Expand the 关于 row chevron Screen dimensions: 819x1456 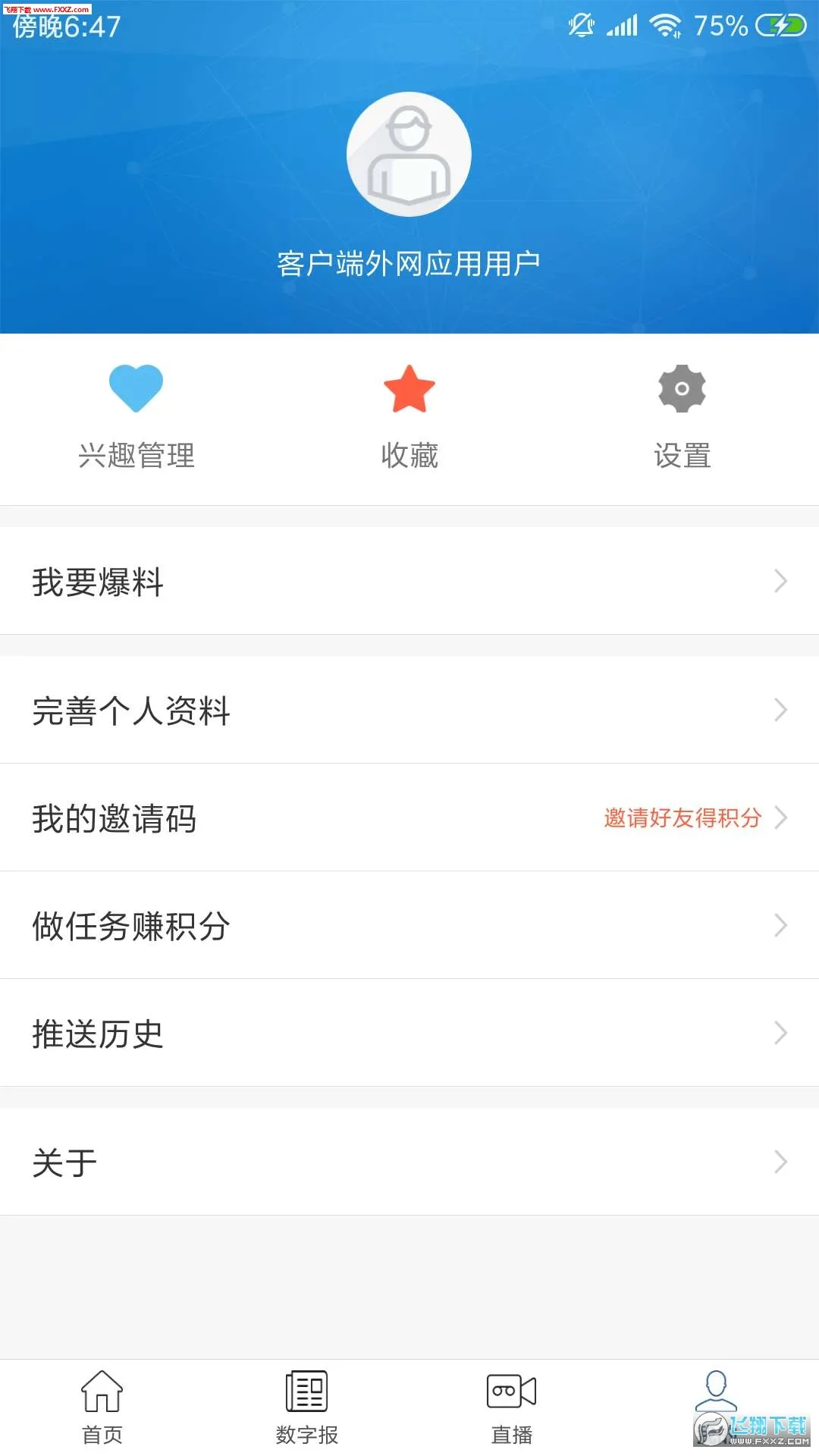tap(782, 1162)
